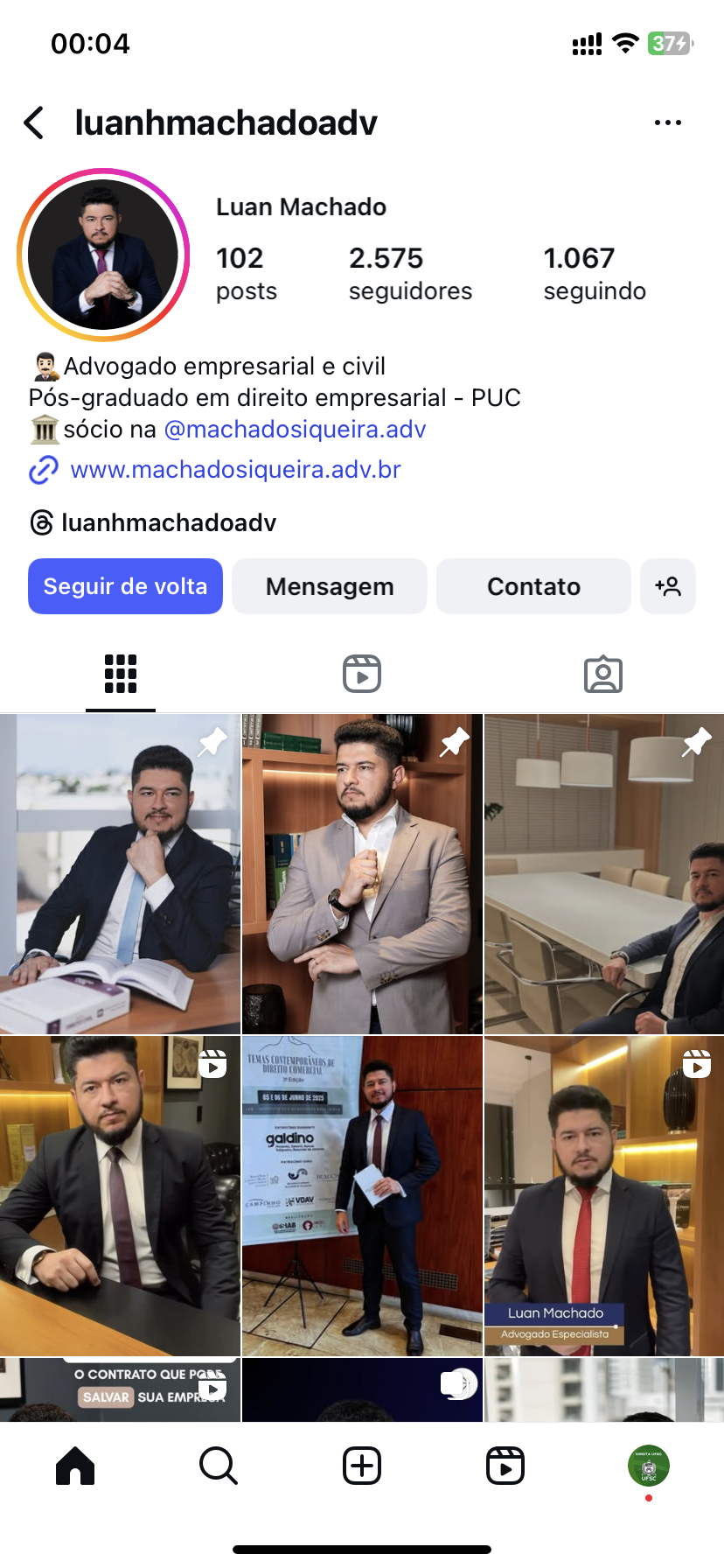Image resolution: width=724 pixels, height=1568 pixels.
Task: Open the list of 2.575 seguidores
Action: coord(409,273)
